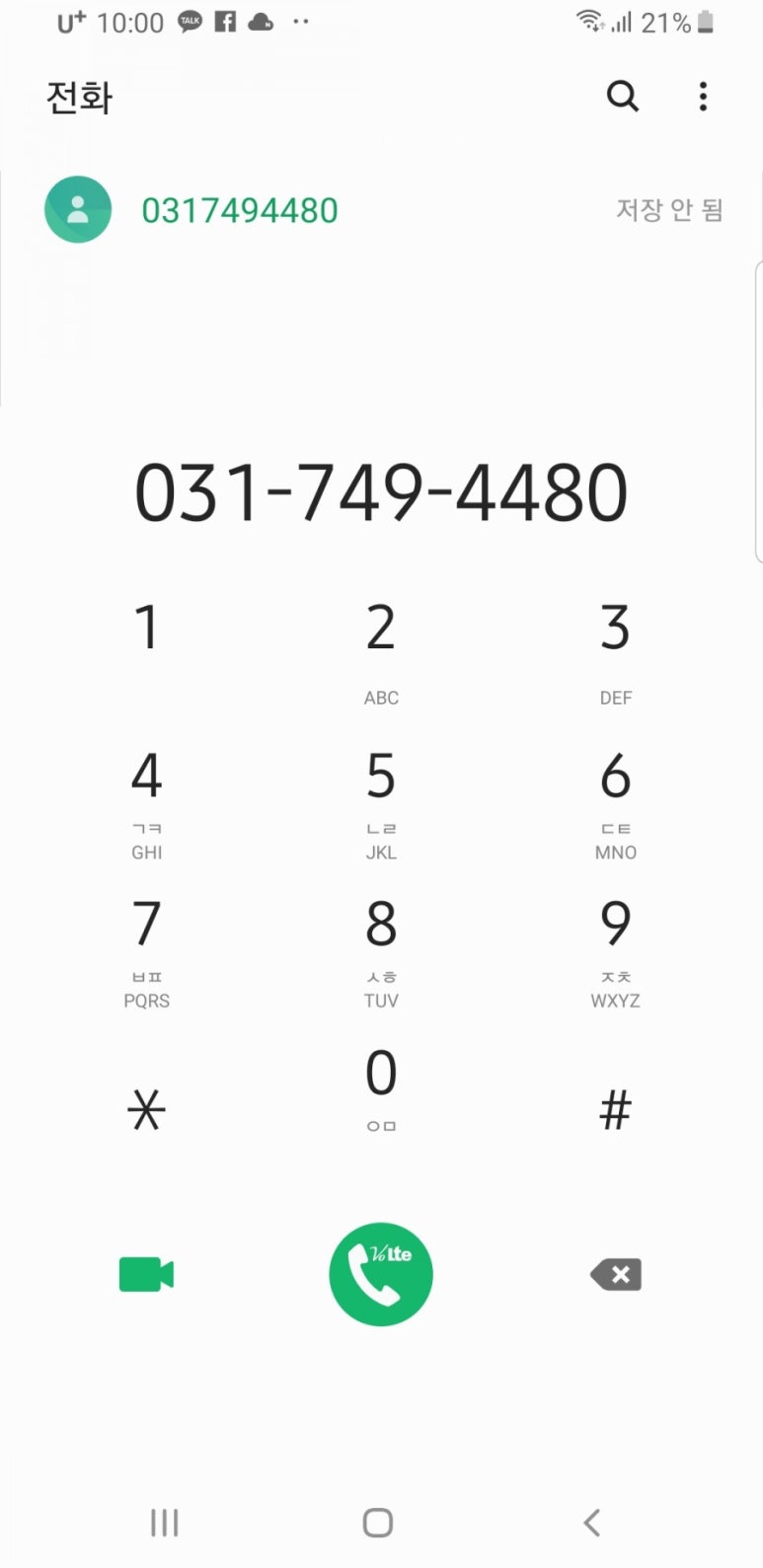Viewport: 763px width, 1568px height.
Task: Dial digit 0 on the keypad
Action: pyautogui.click(x=381, y=1090)
